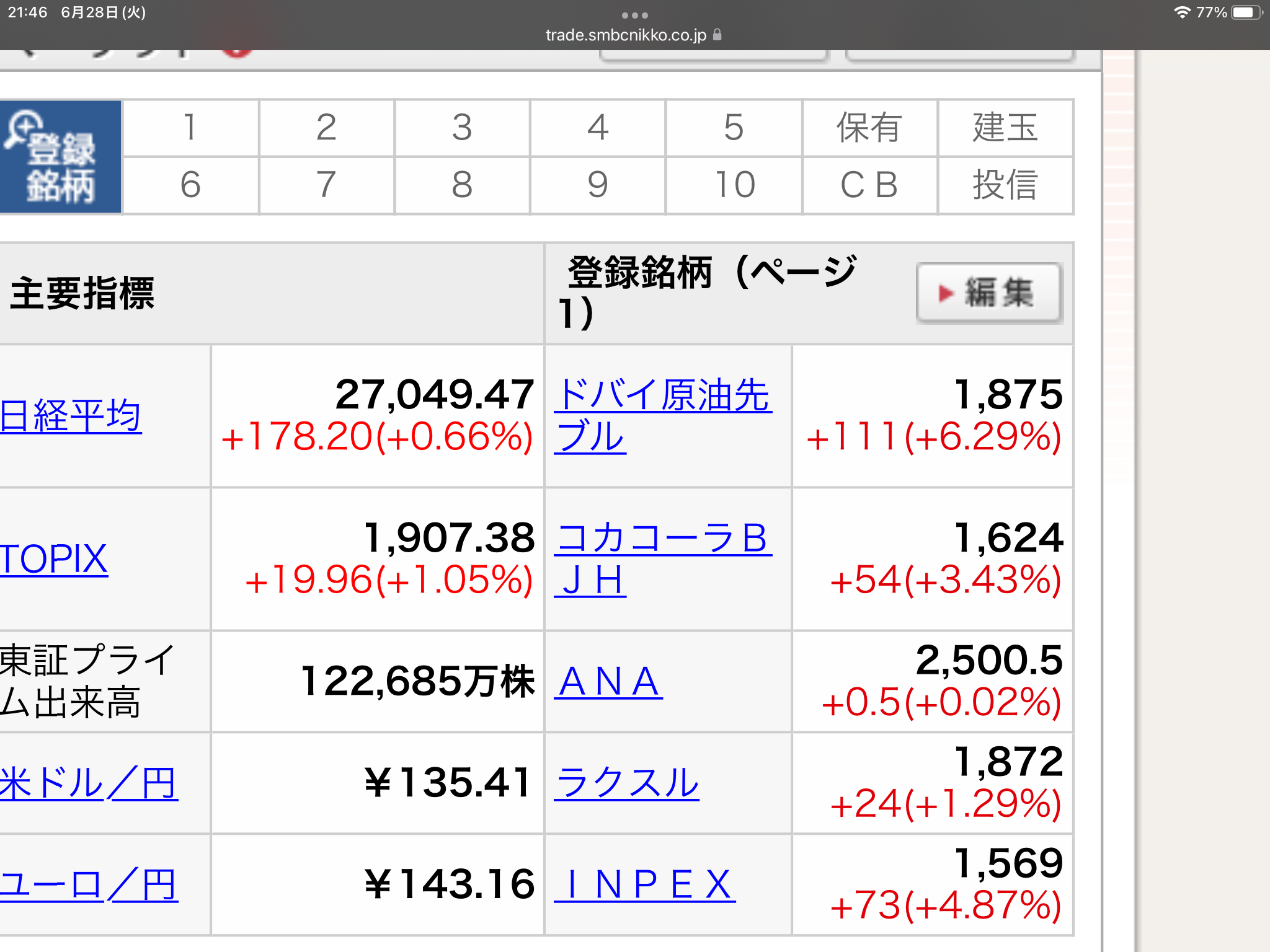
Task: Open the CB tab
Action: [x=869, y=185]
